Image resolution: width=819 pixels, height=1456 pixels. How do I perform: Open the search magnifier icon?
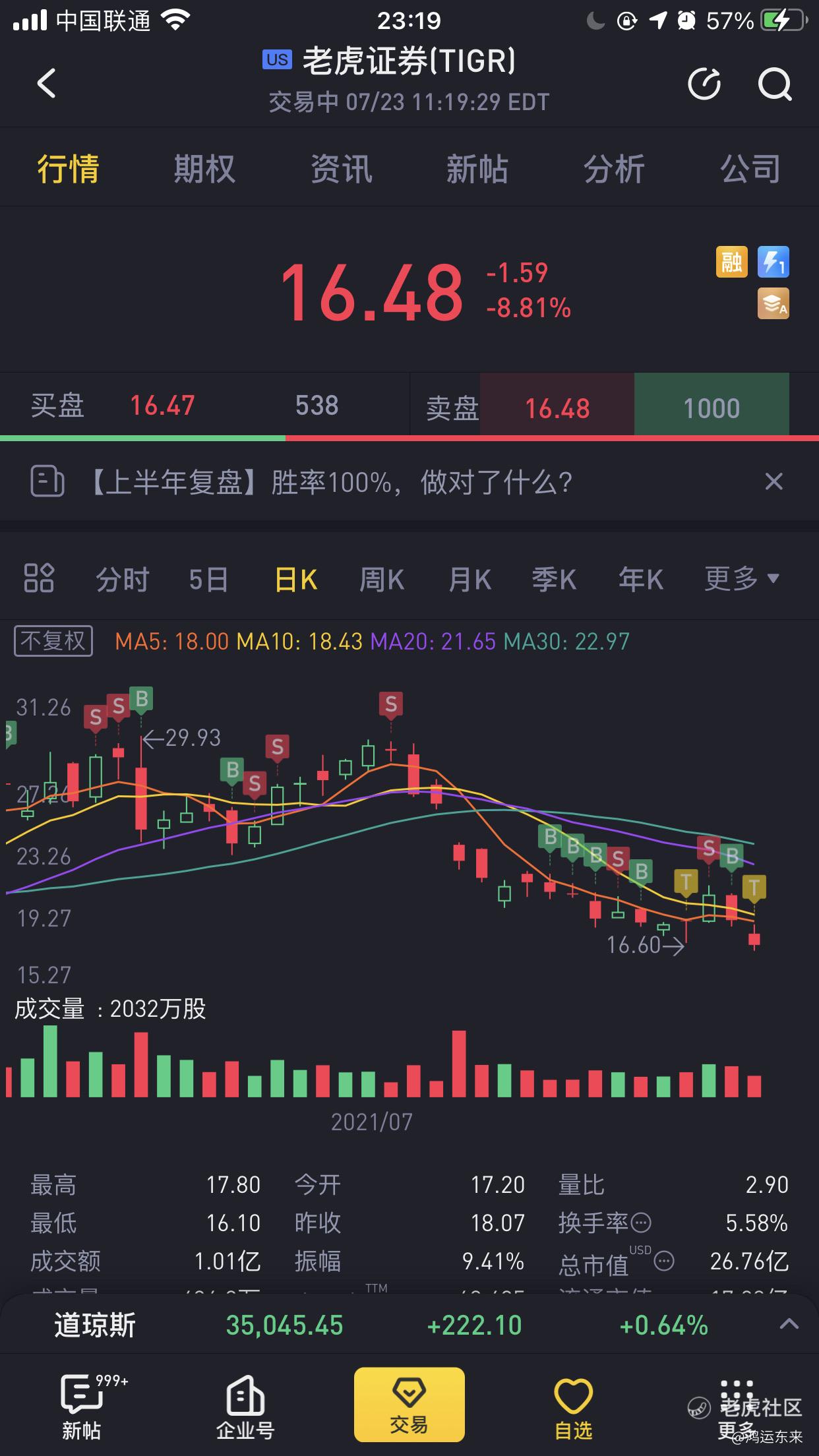[774, 84]
